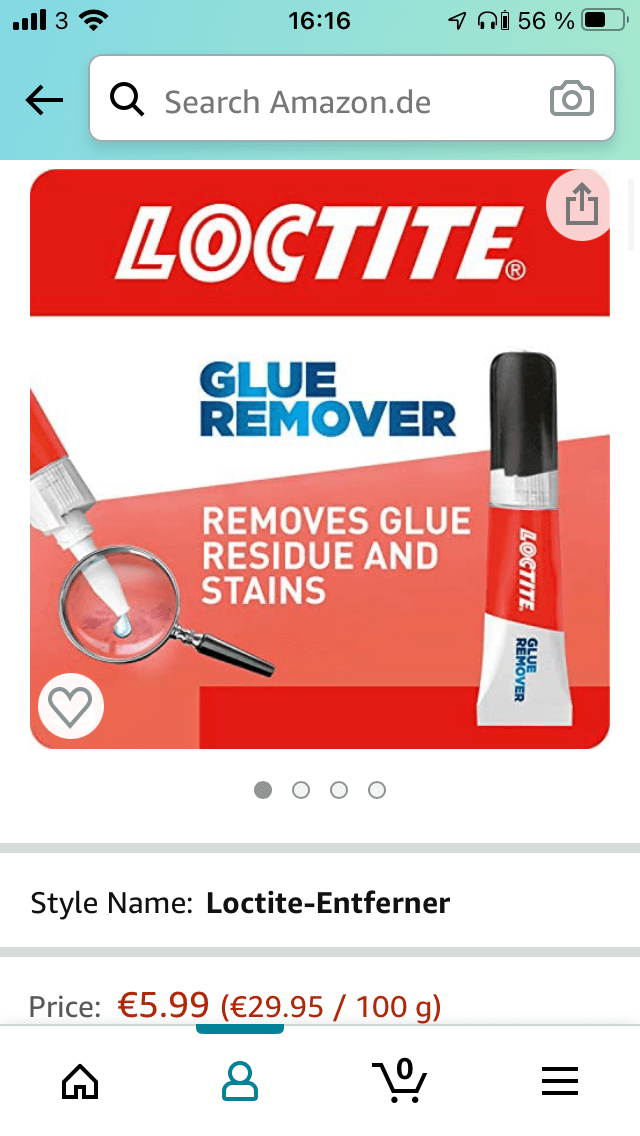Go back using the arrow
640x1136 pixels.
click(x=44, y=100)
